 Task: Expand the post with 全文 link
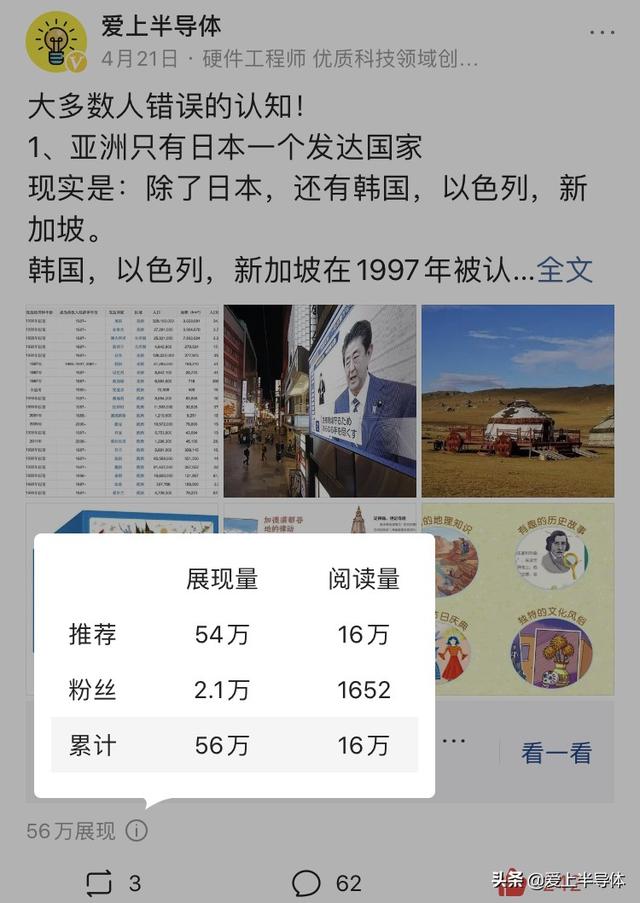(565, 270)
